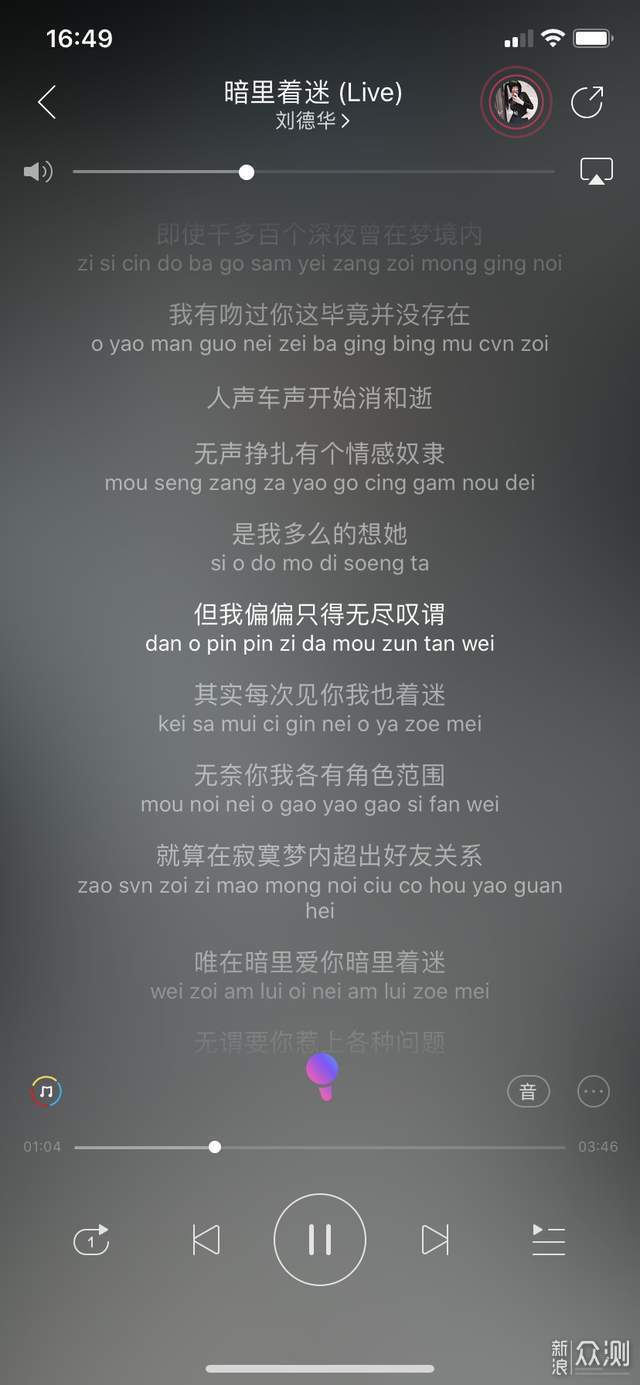
Task: Seek on the playback progress bar
Action: [215, 1147]
